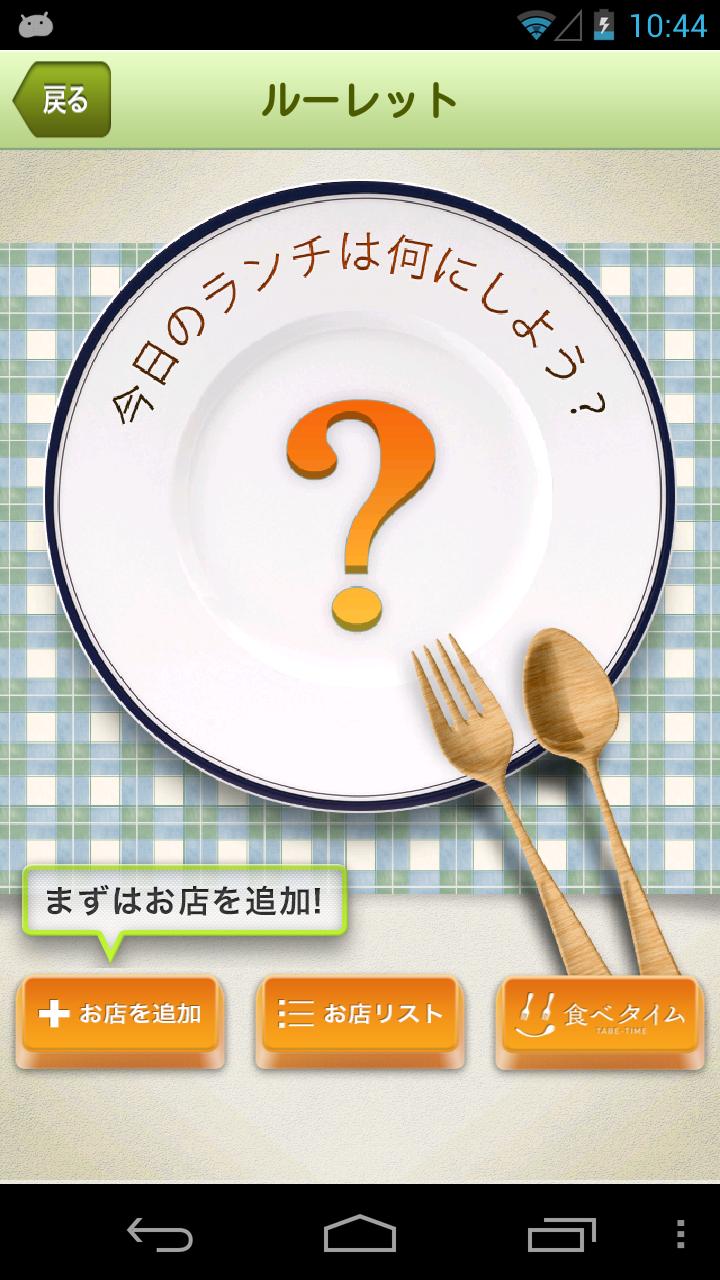
Task: Go to the home screen
Action: coord(360,1234)
